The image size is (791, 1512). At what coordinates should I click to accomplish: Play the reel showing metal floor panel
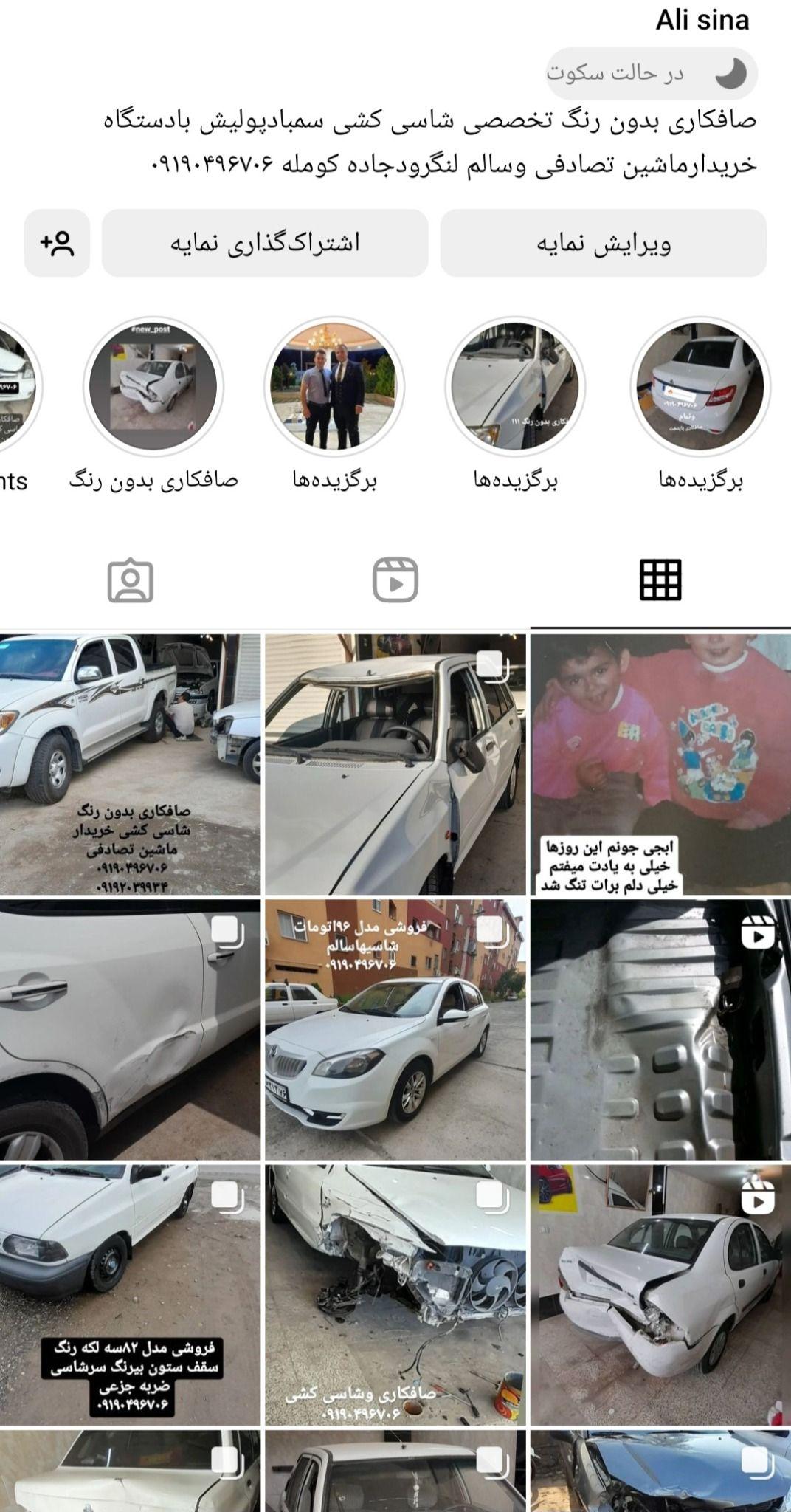coord(660,1030)
